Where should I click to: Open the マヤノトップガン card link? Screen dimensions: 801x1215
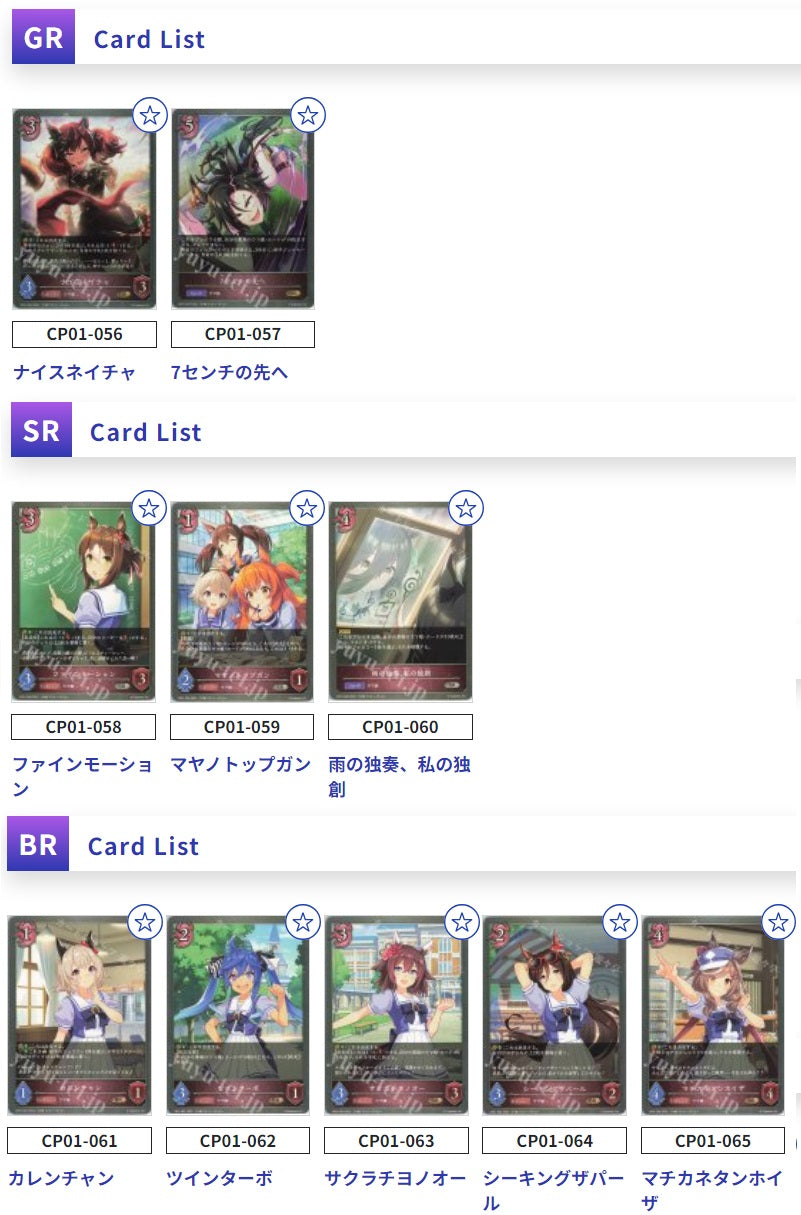point(240,765)
